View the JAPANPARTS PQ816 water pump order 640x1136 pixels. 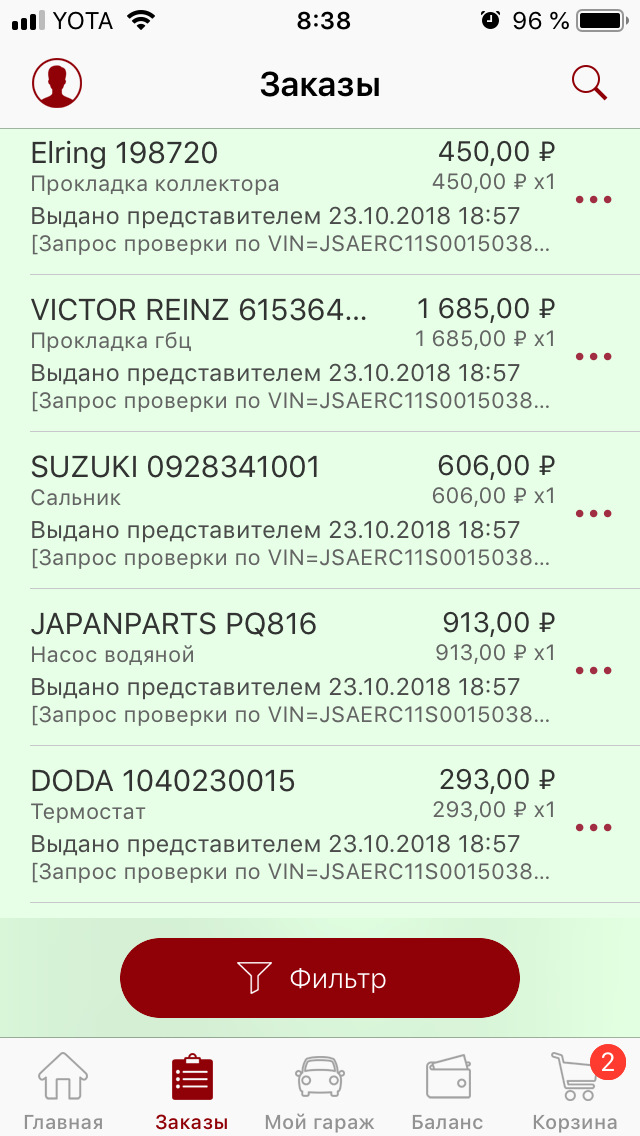pos(290,671)
